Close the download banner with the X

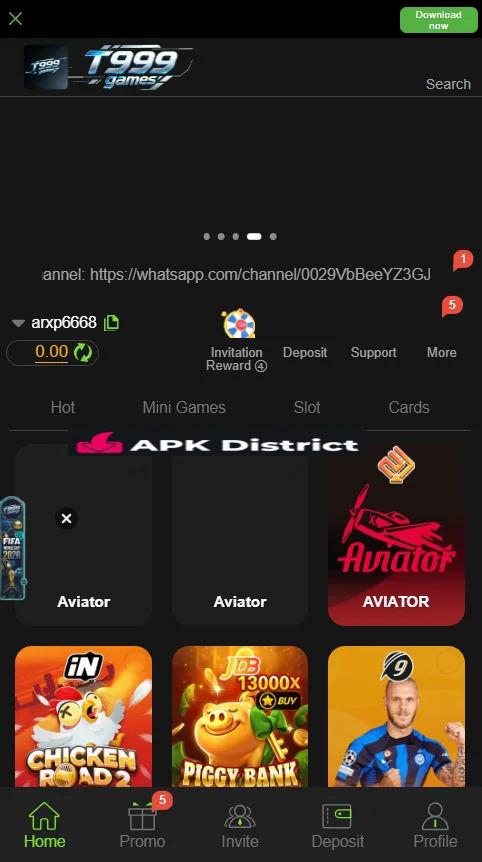(x=15, y=19)
